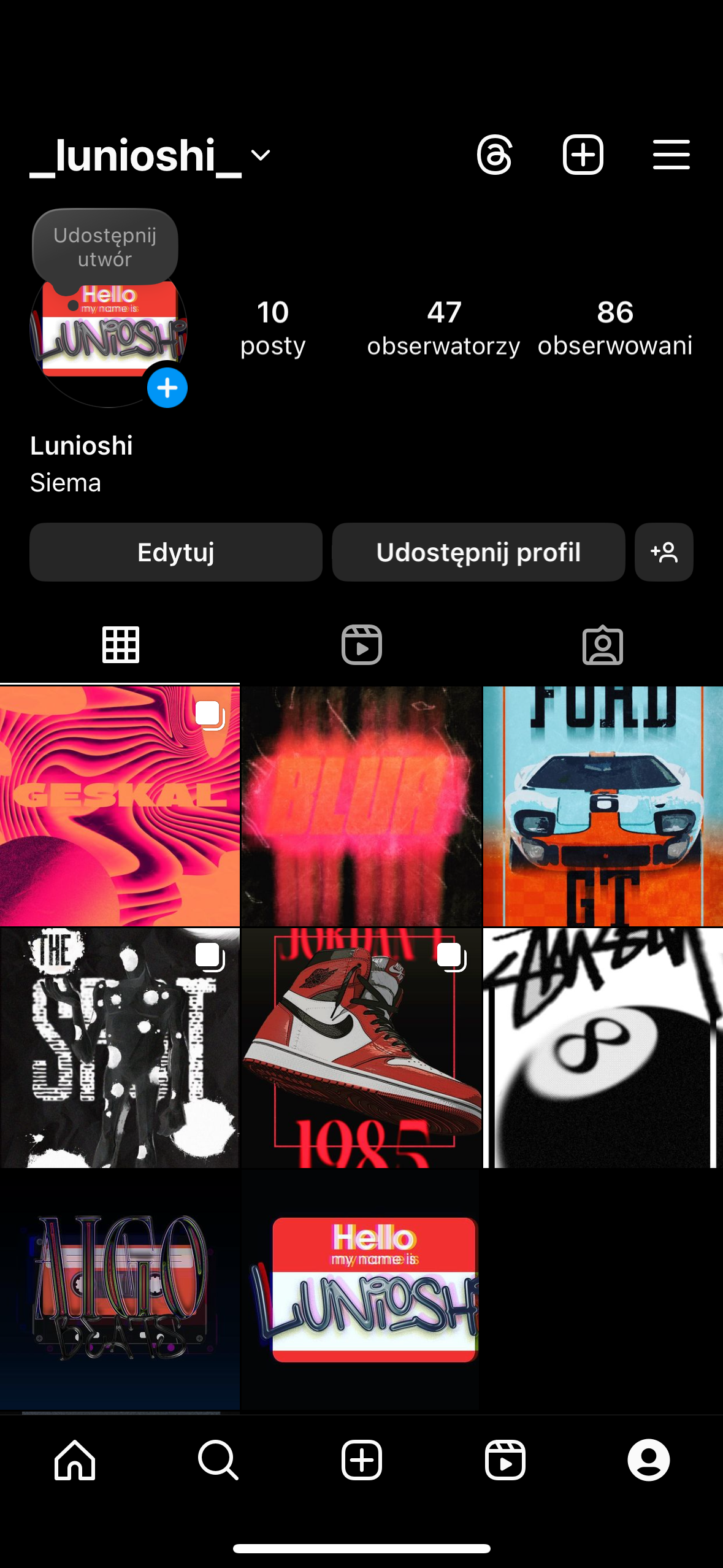Open the Ford GT post
Viewport: 723px width, 1568px height.
(603, 806)
